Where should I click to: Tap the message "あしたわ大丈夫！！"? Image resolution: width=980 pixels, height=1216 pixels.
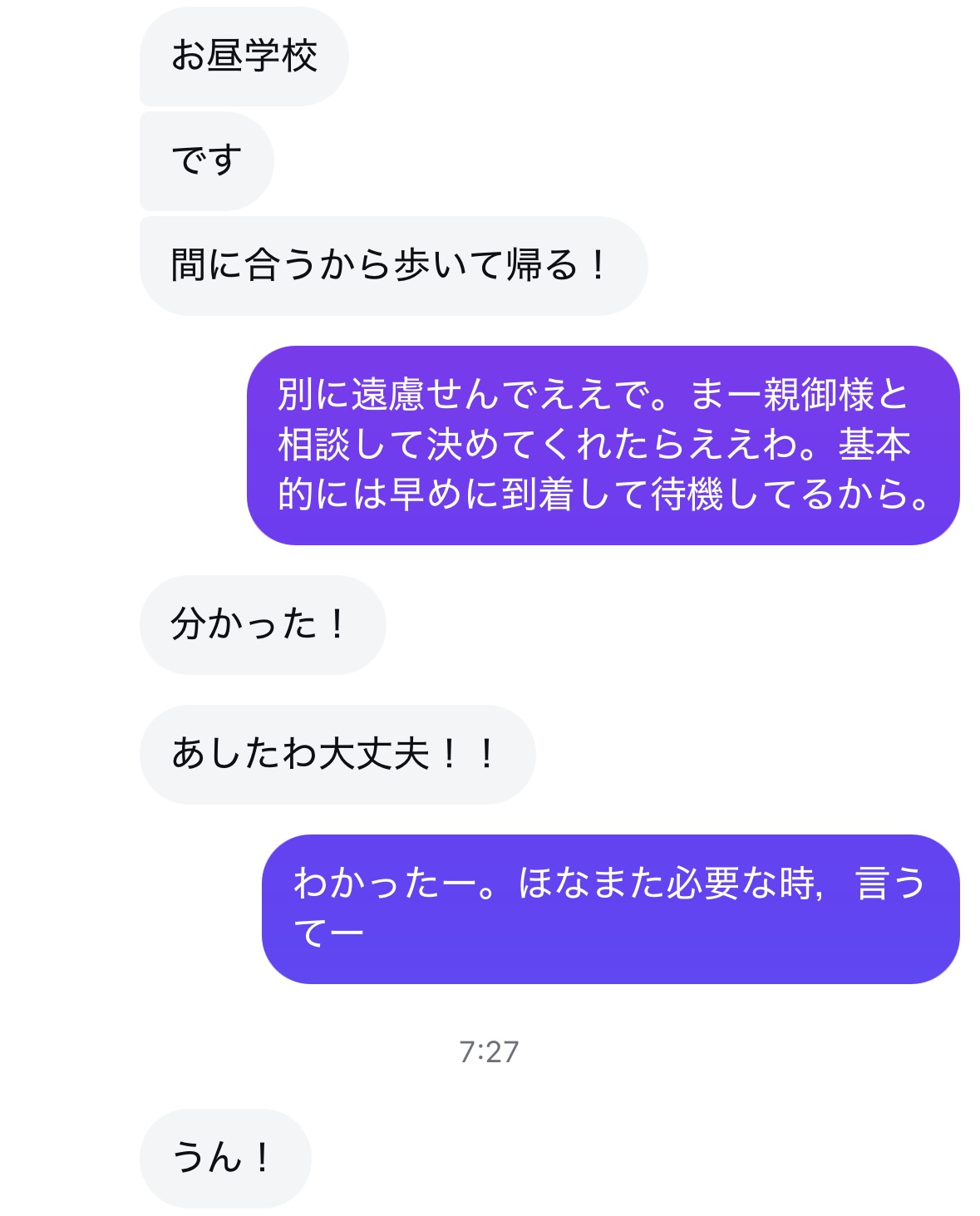click(x=337, y=755)
